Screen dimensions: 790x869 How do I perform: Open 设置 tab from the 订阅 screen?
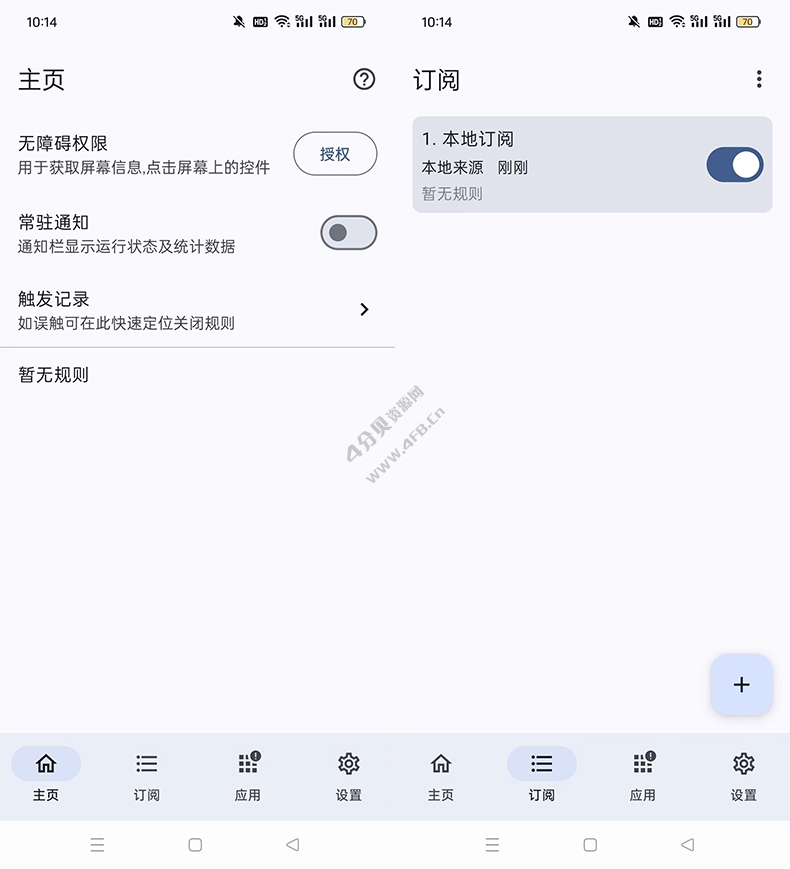[743, 775]
